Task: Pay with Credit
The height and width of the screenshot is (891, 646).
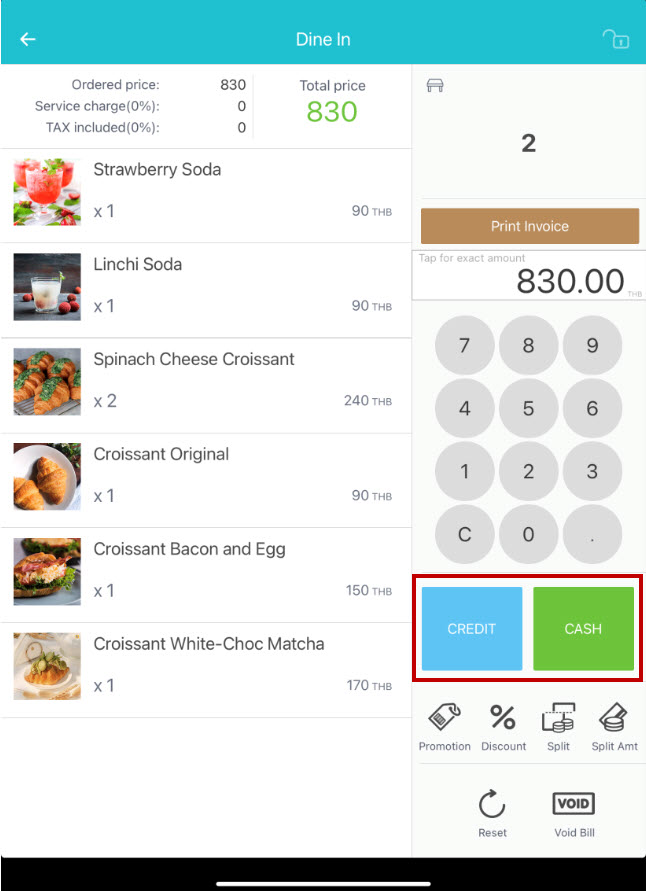Action: tap(472, 628)
